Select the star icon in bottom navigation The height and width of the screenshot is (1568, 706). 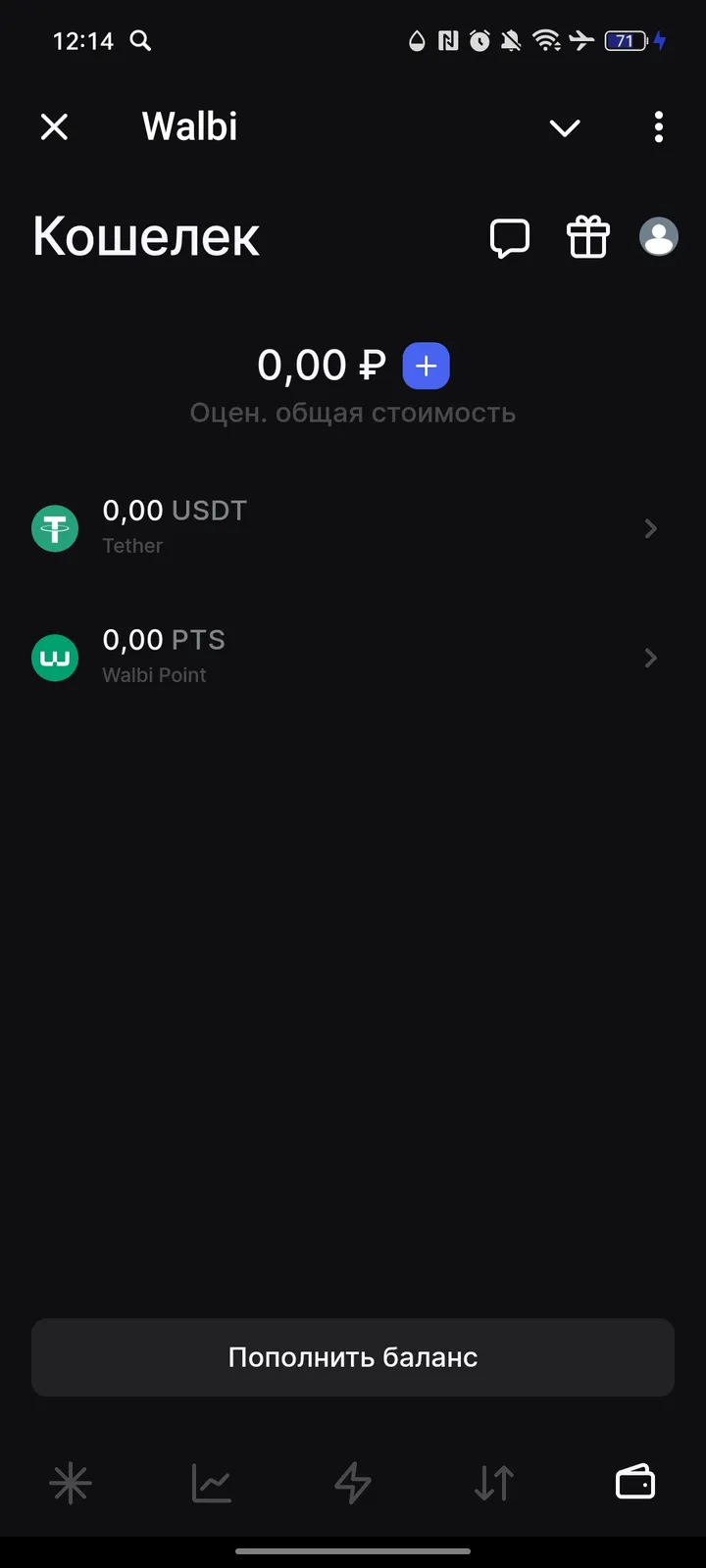tap(70, 1483)
